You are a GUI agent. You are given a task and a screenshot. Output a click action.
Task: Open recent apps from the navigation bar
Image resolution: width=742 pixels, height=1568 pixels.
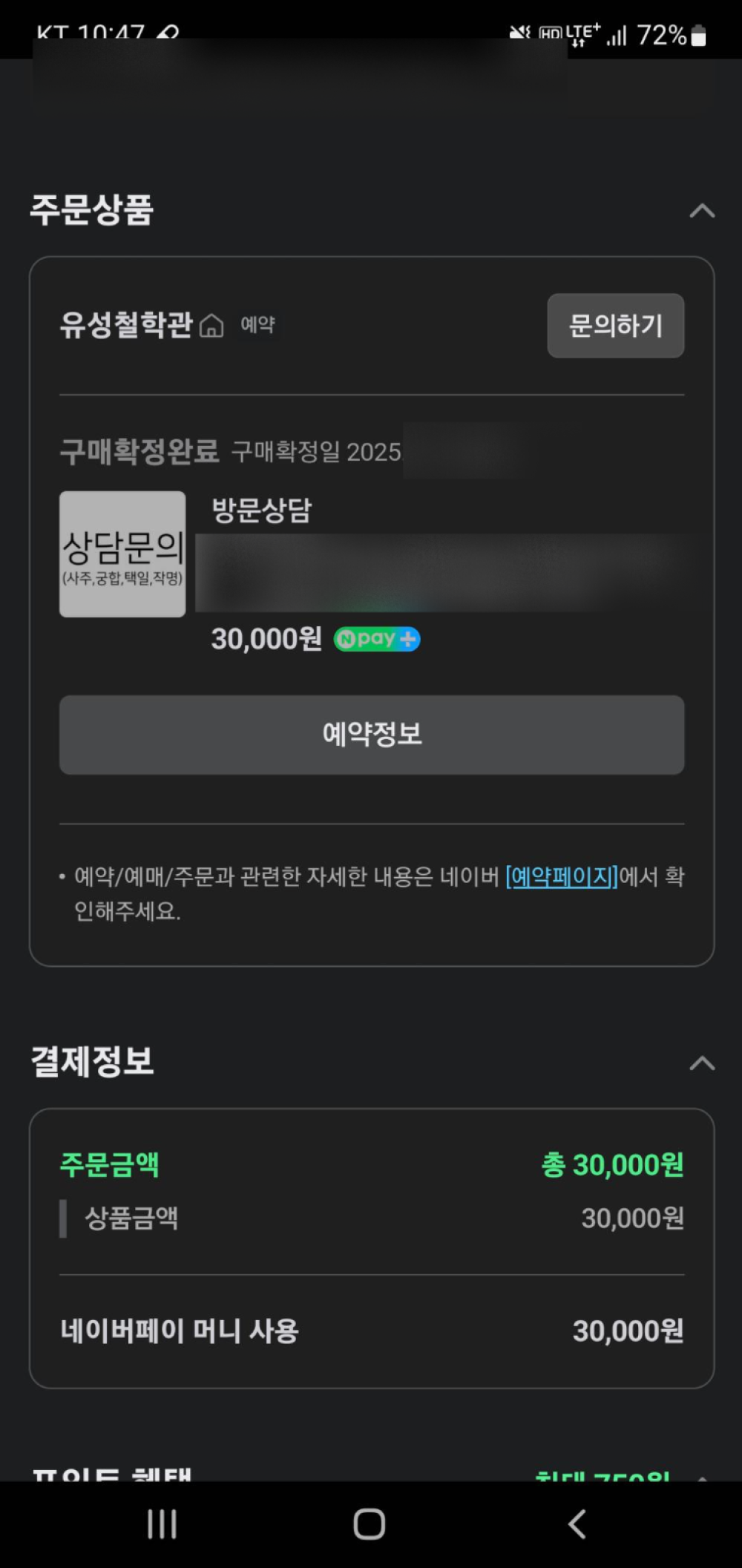pos(162,1524)
